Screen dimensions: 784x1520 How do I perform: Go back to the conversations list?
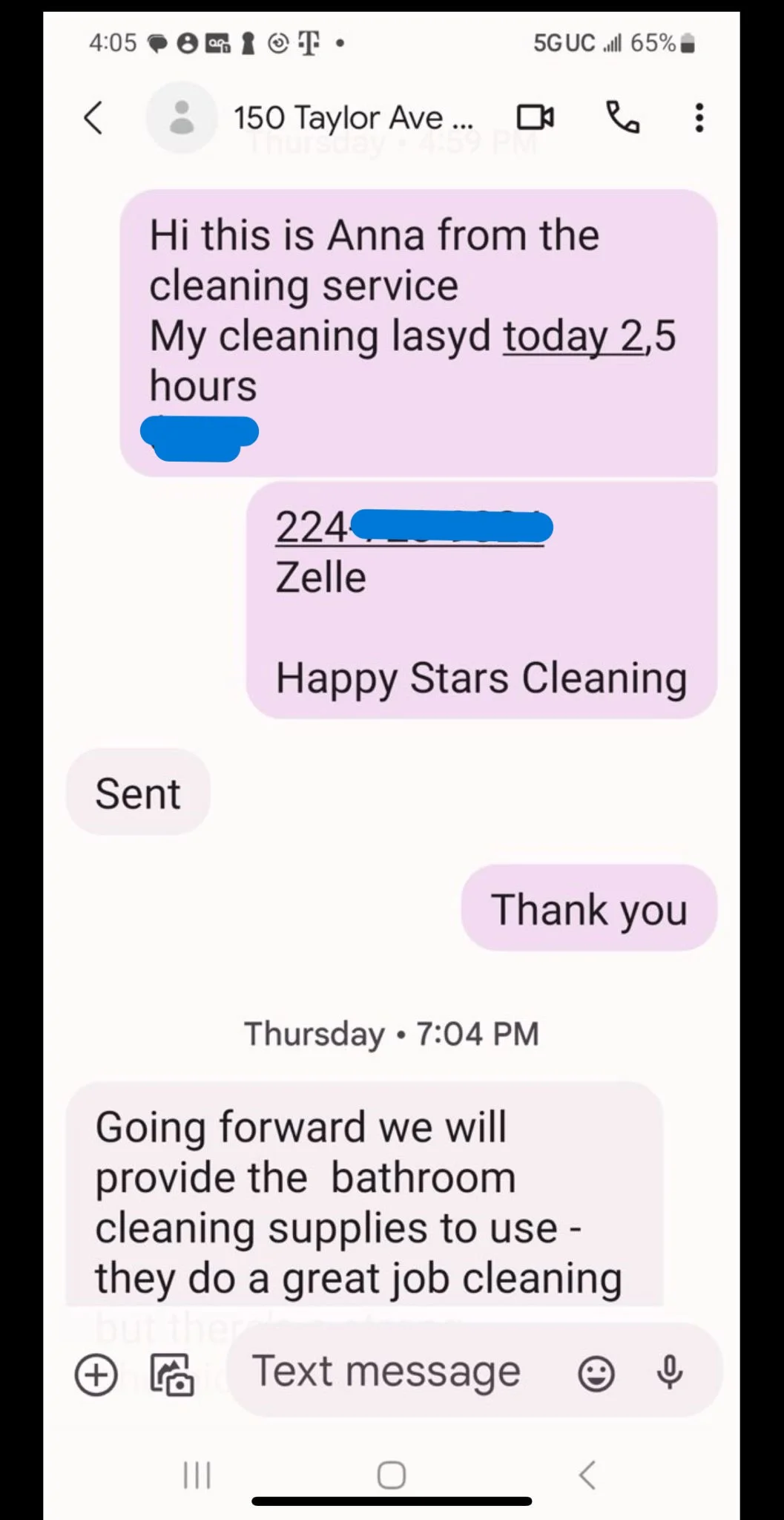tap(93, 117)
